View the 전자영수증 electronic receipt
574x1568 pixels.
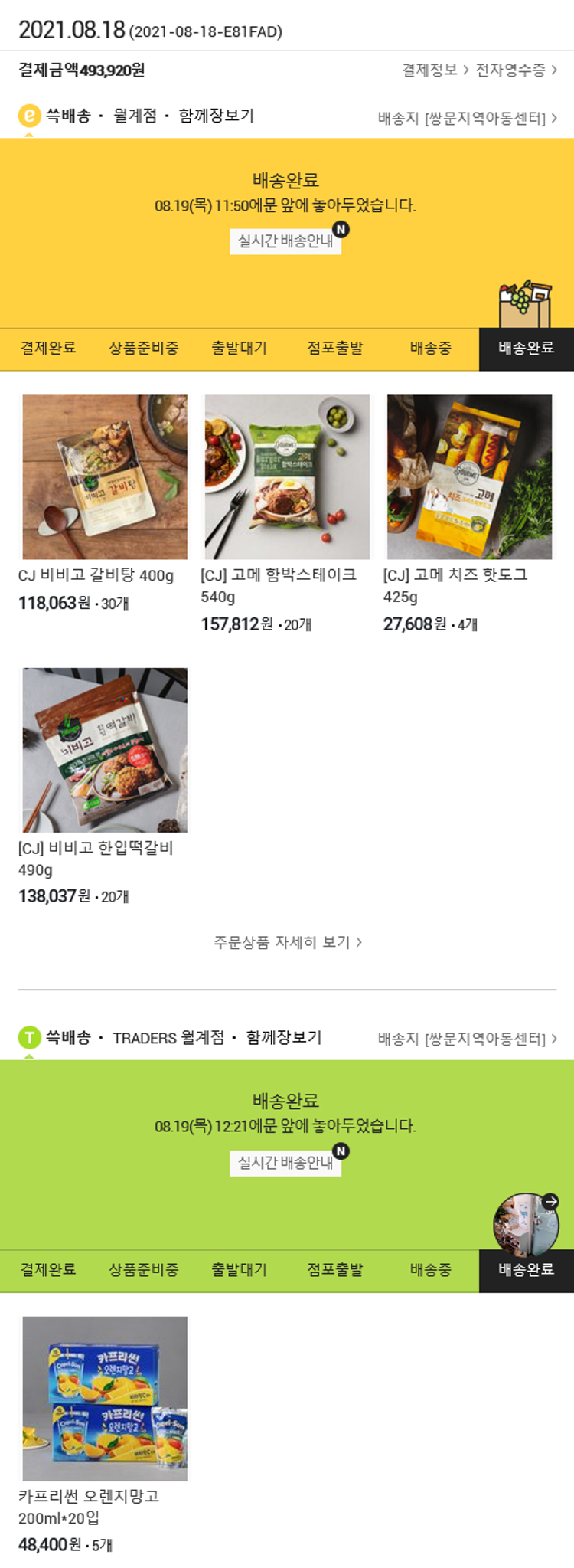516,70
